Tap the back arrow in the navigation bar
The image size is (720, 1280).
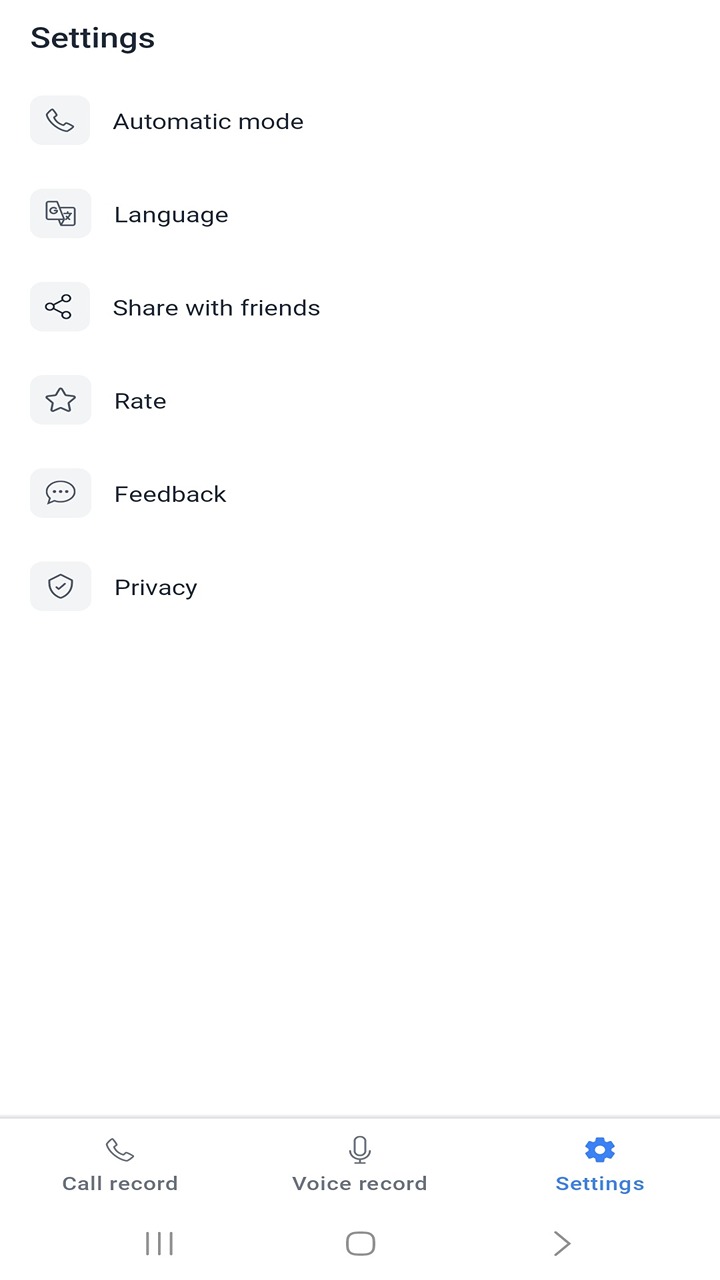[562, 1243]
